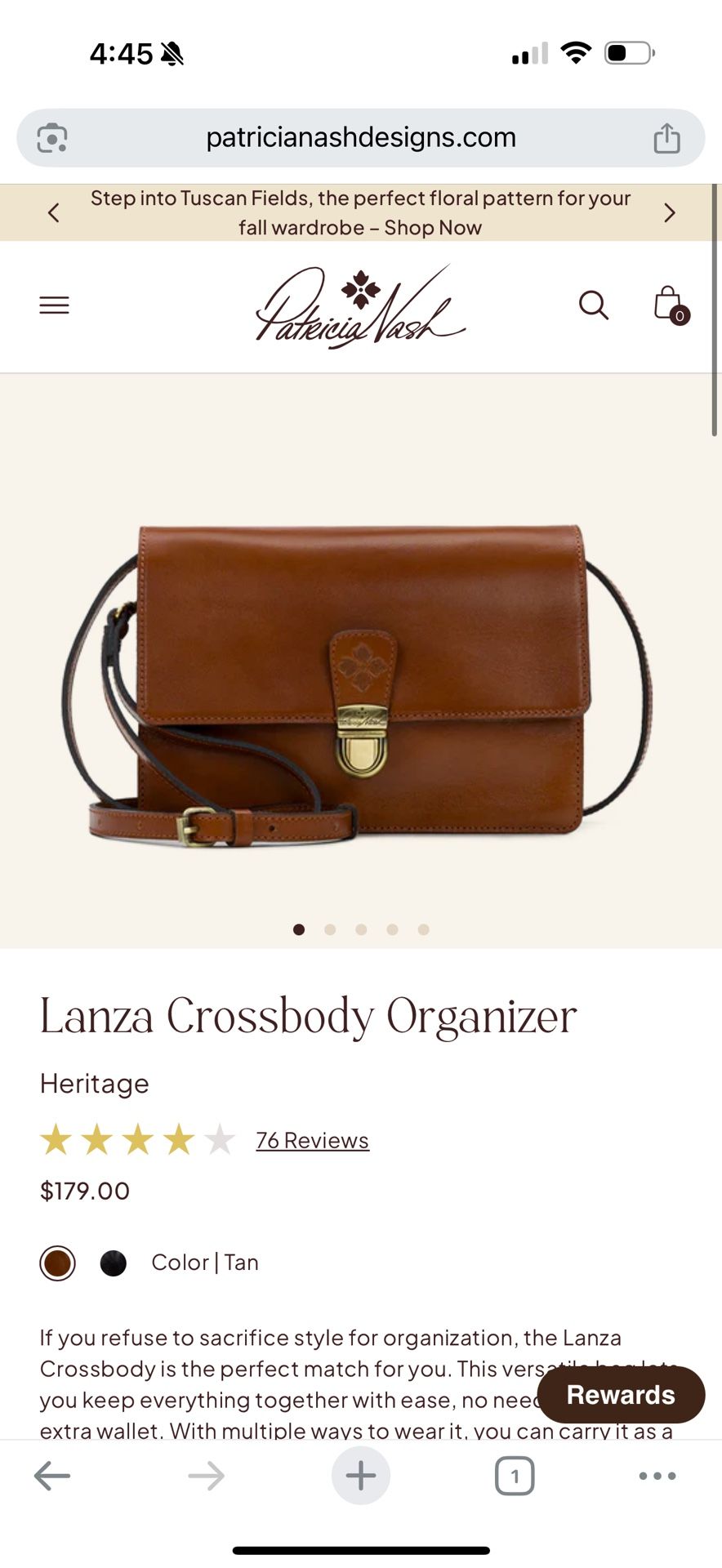Show previous promo banner message
Viewport: 722px width, 1568px height.
click(54, 213)
